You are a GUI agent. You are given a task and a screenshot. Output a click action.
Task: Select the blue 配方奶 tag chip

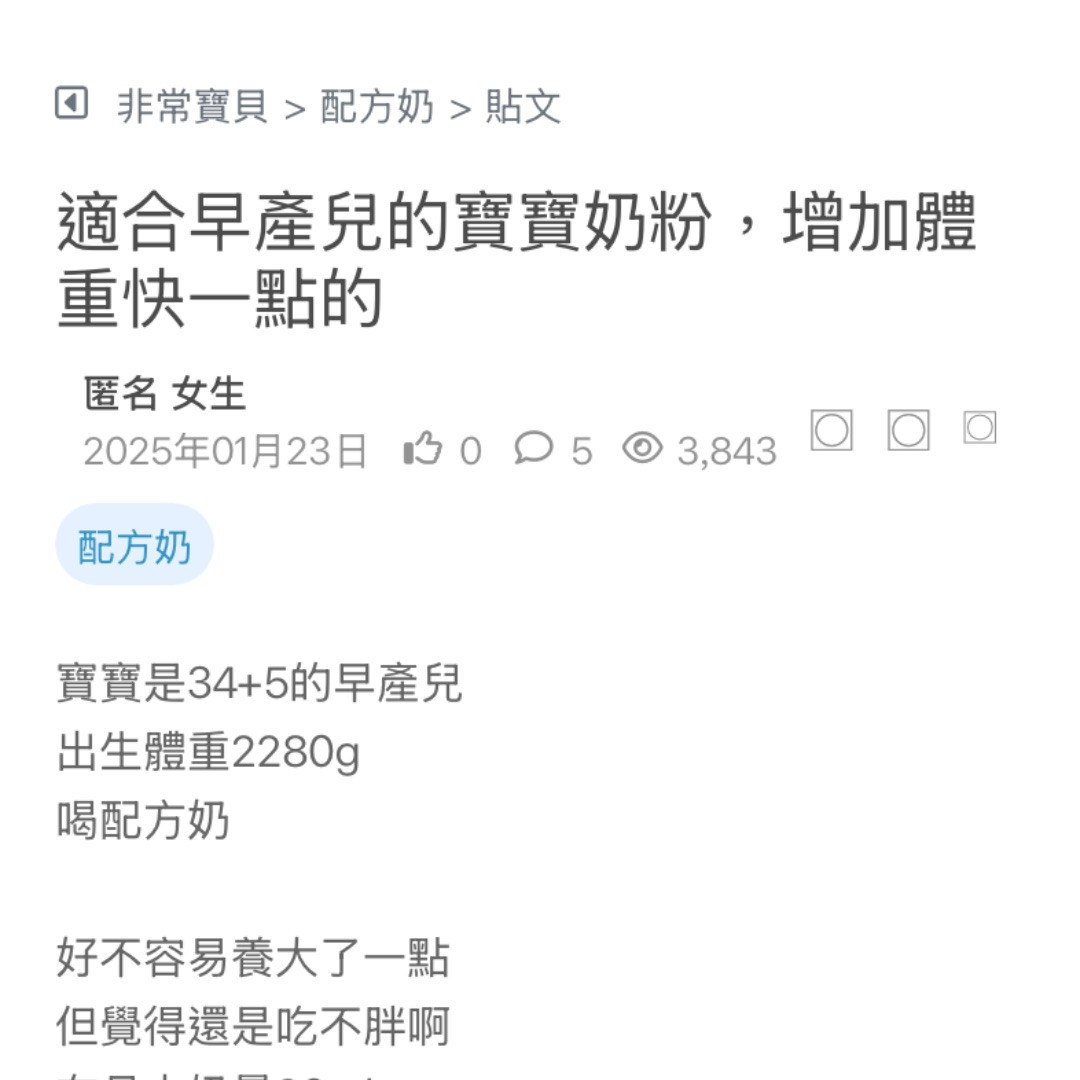coord(134,546)
